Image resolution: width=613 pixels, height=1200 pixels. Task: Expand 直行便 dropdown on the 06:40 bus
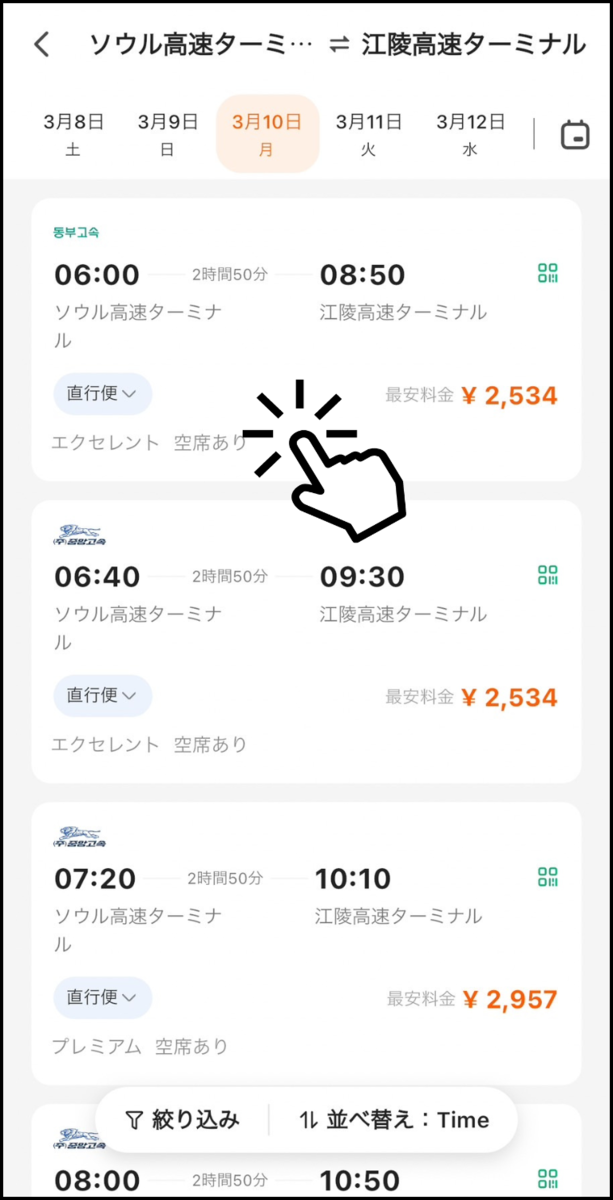pos(102,696)
